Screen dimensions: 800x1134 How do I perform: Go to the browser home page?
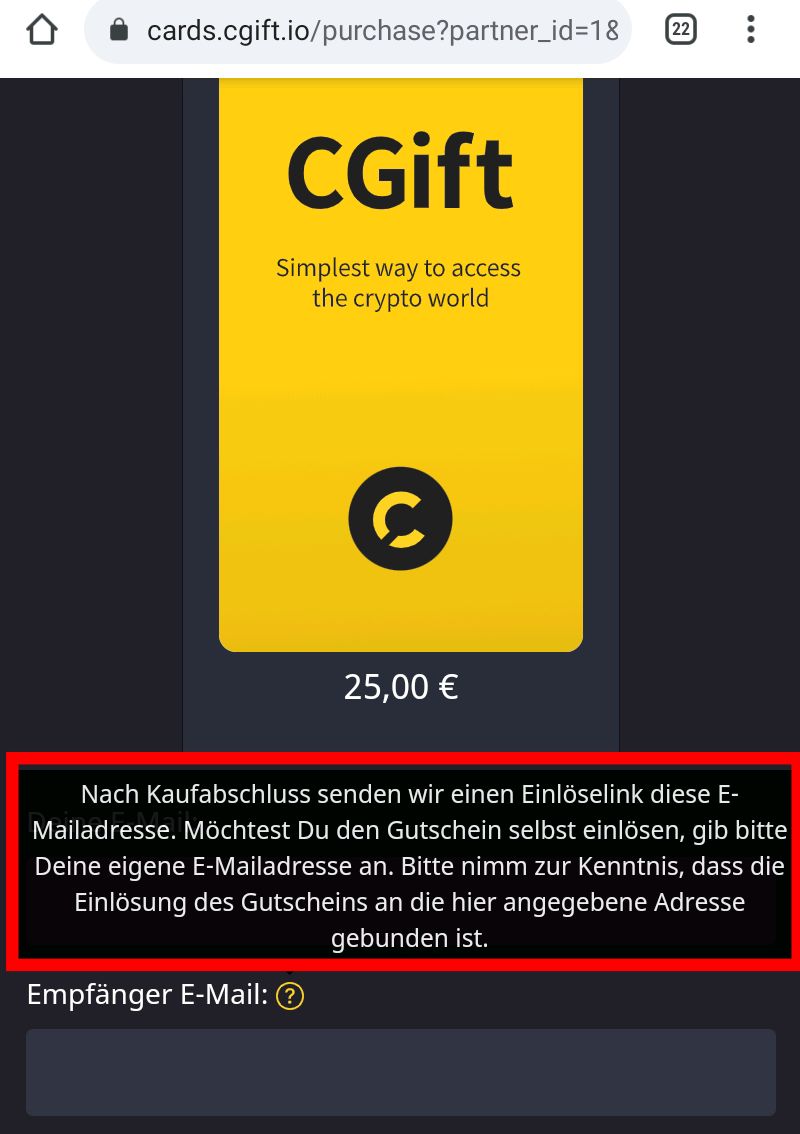(x=41, y=30)
